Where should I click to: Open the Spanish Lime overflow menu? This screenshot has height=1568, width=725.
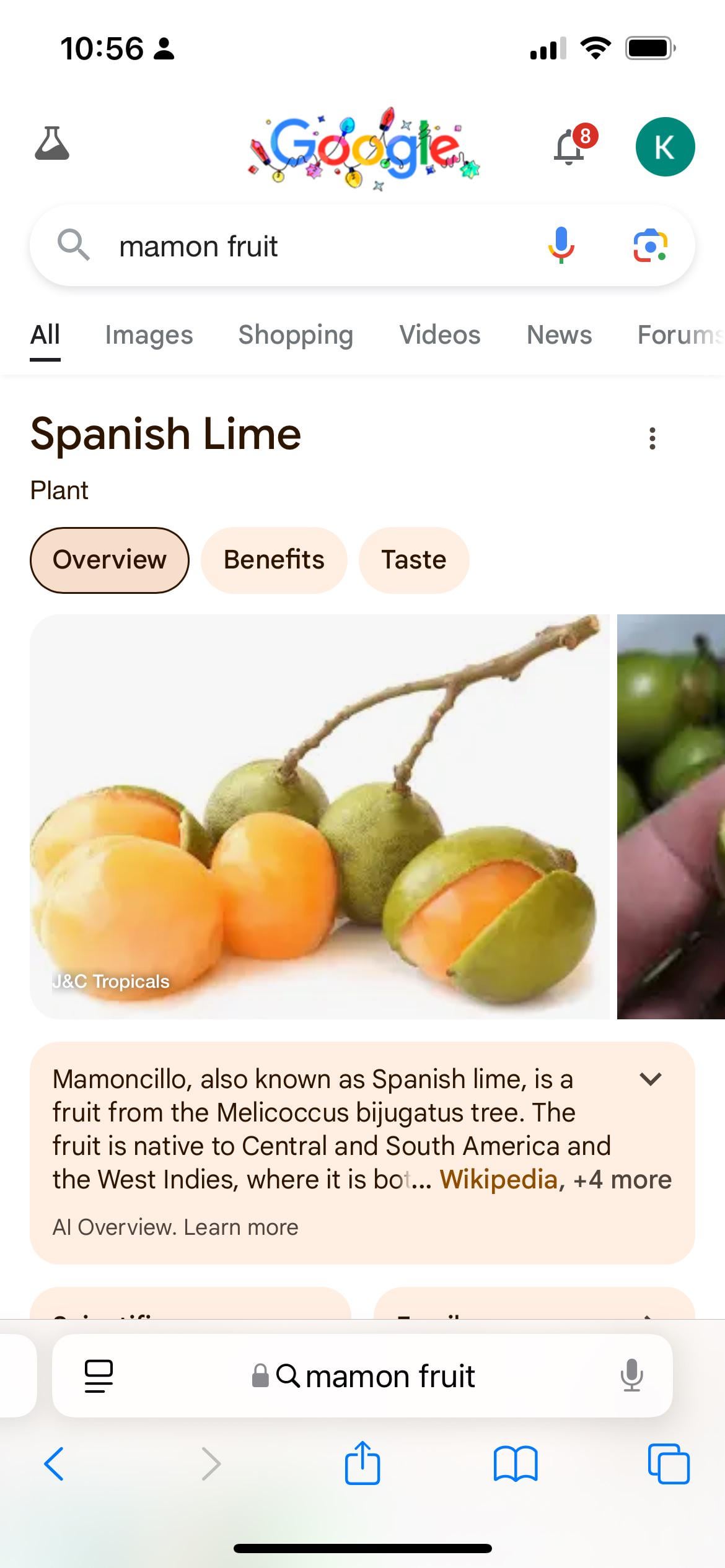[x=652, y=438]
